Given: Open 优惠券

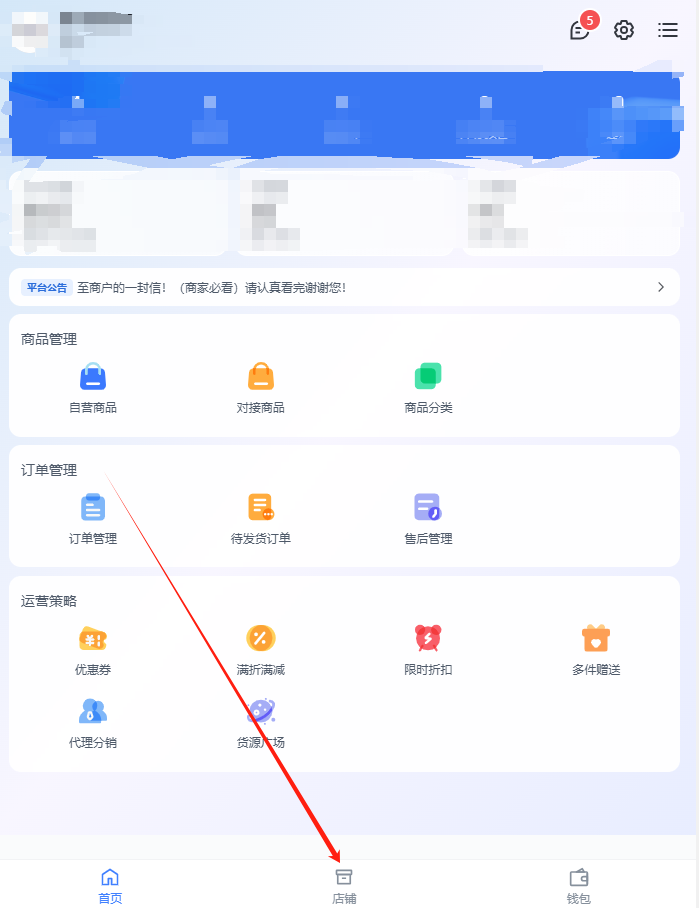Looking at the screenshot, I should pyautogui.click(x=93, y=650).
